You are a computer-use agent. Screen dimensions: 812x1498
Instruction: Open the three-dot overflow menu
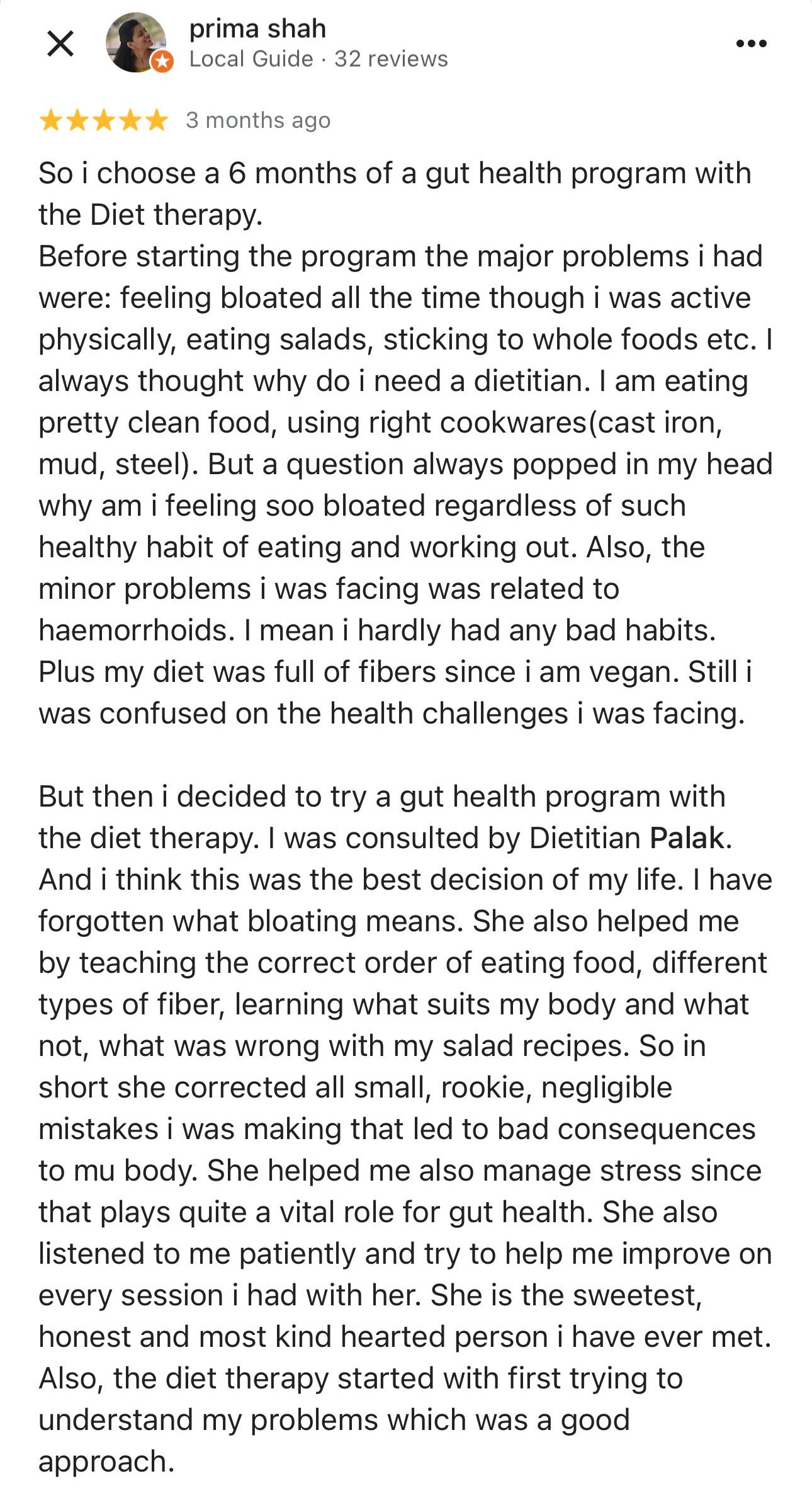[x=752, y=43]
